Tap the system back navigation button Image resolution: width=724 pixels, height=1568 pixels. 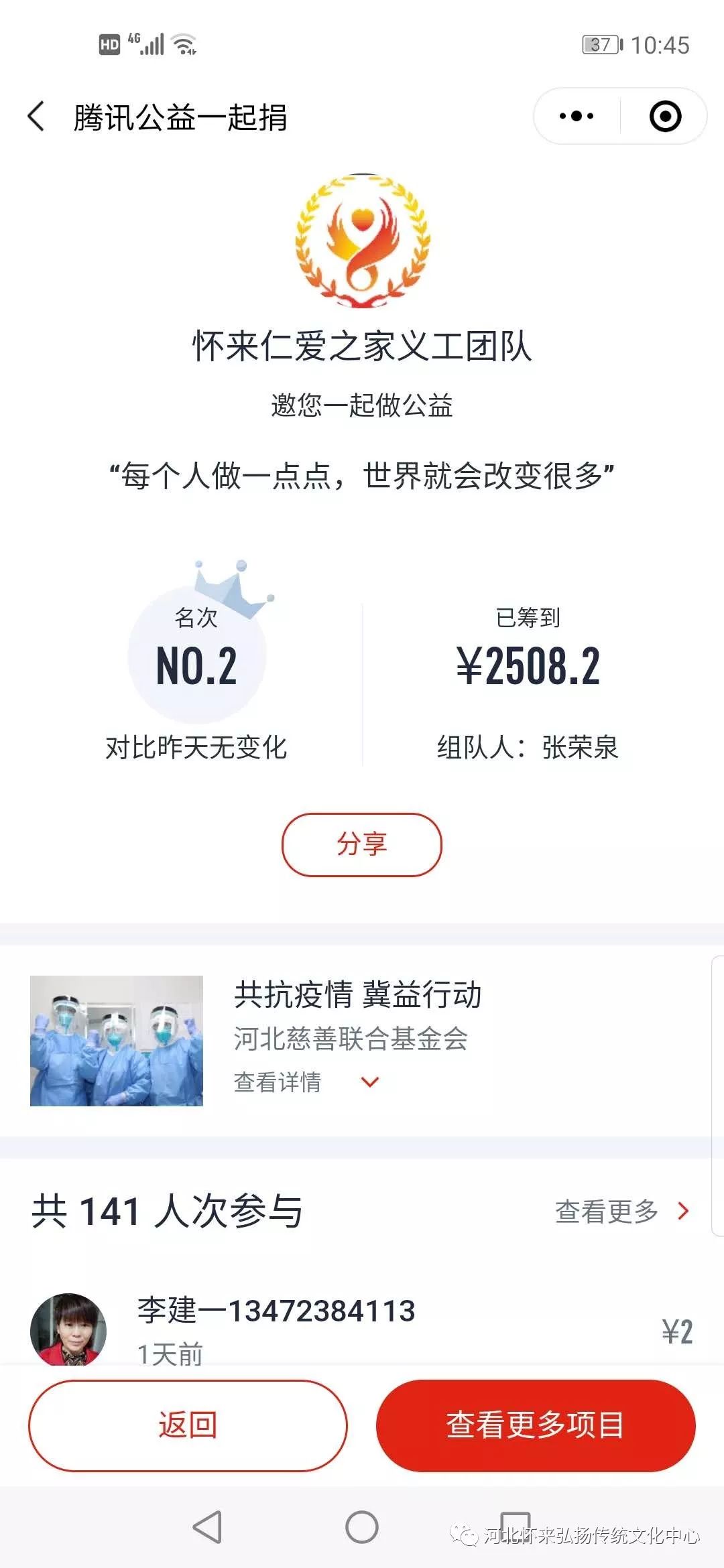(208, 1528)
